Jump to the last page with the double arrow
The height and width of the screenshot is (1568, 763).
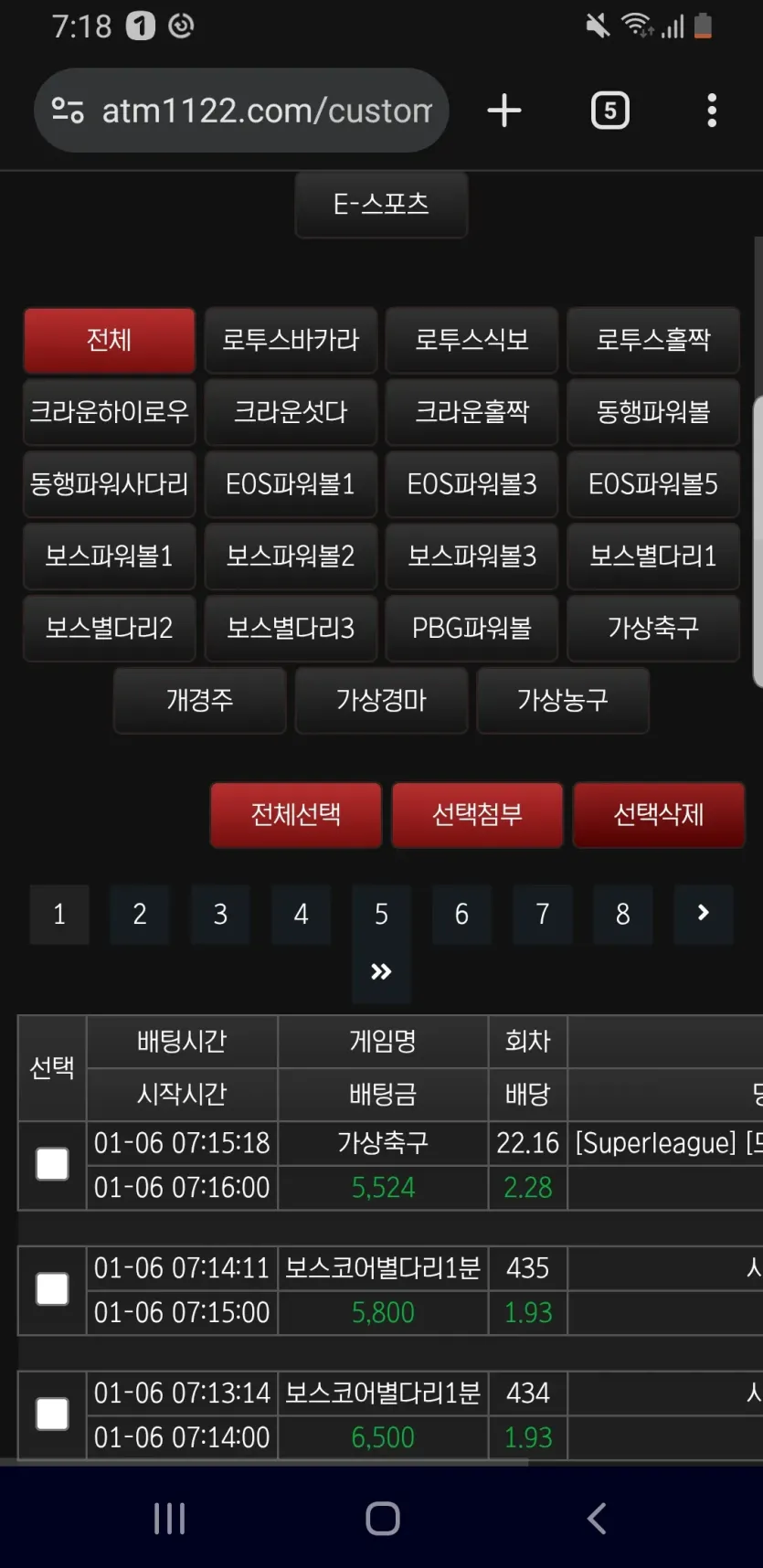(x=381, y=971)
